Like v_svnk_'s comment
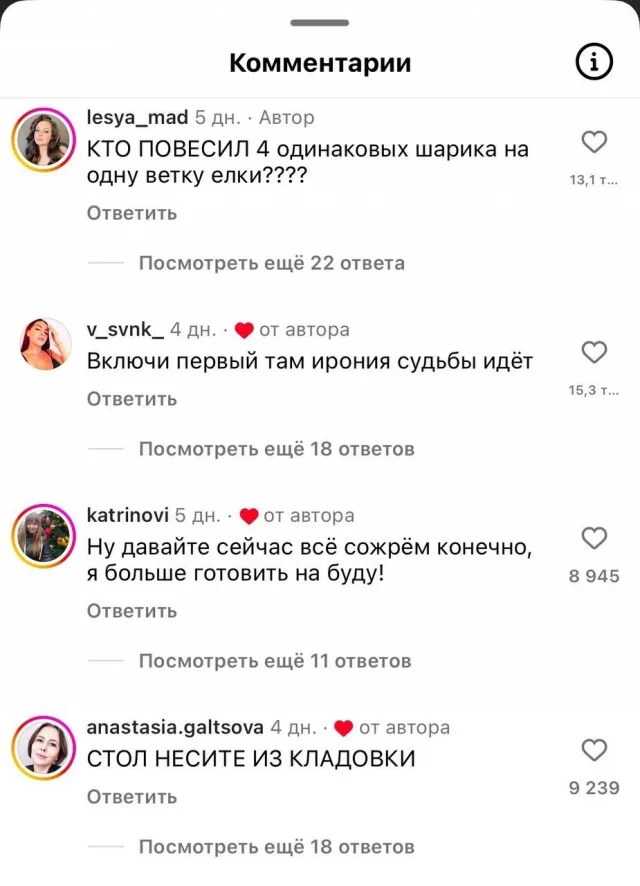Screen dimensions: 640x886 pyautogui.click(x=594, y=353)
